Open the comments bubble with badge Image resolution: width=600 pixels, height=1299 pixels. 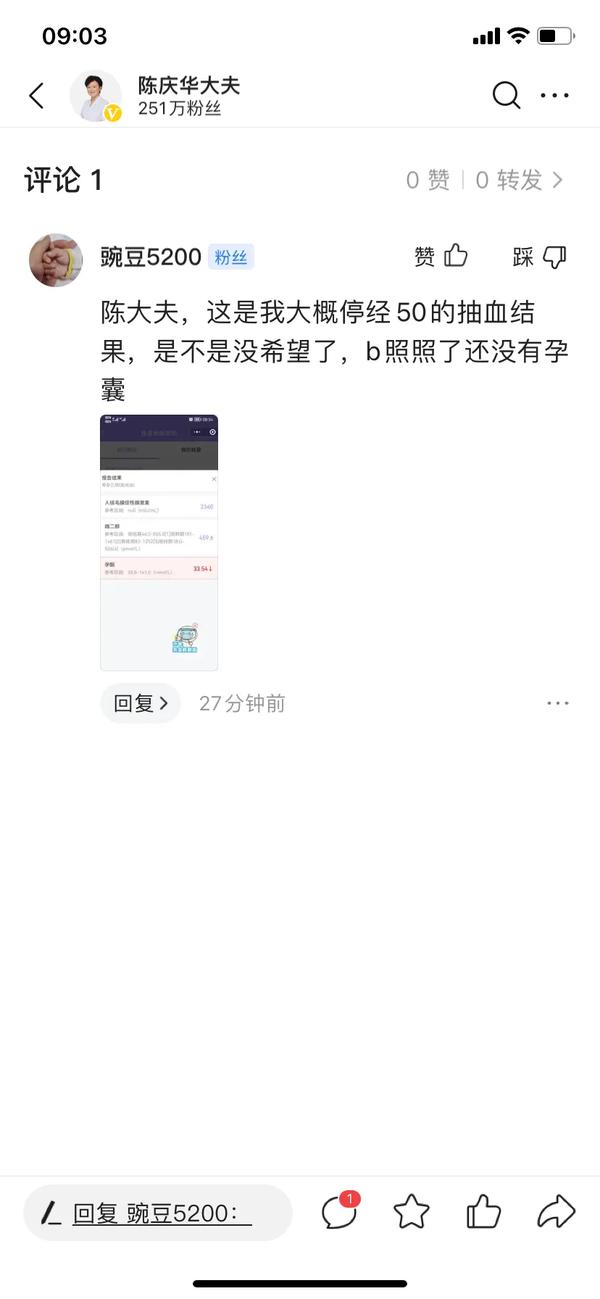click(339, 1212)
